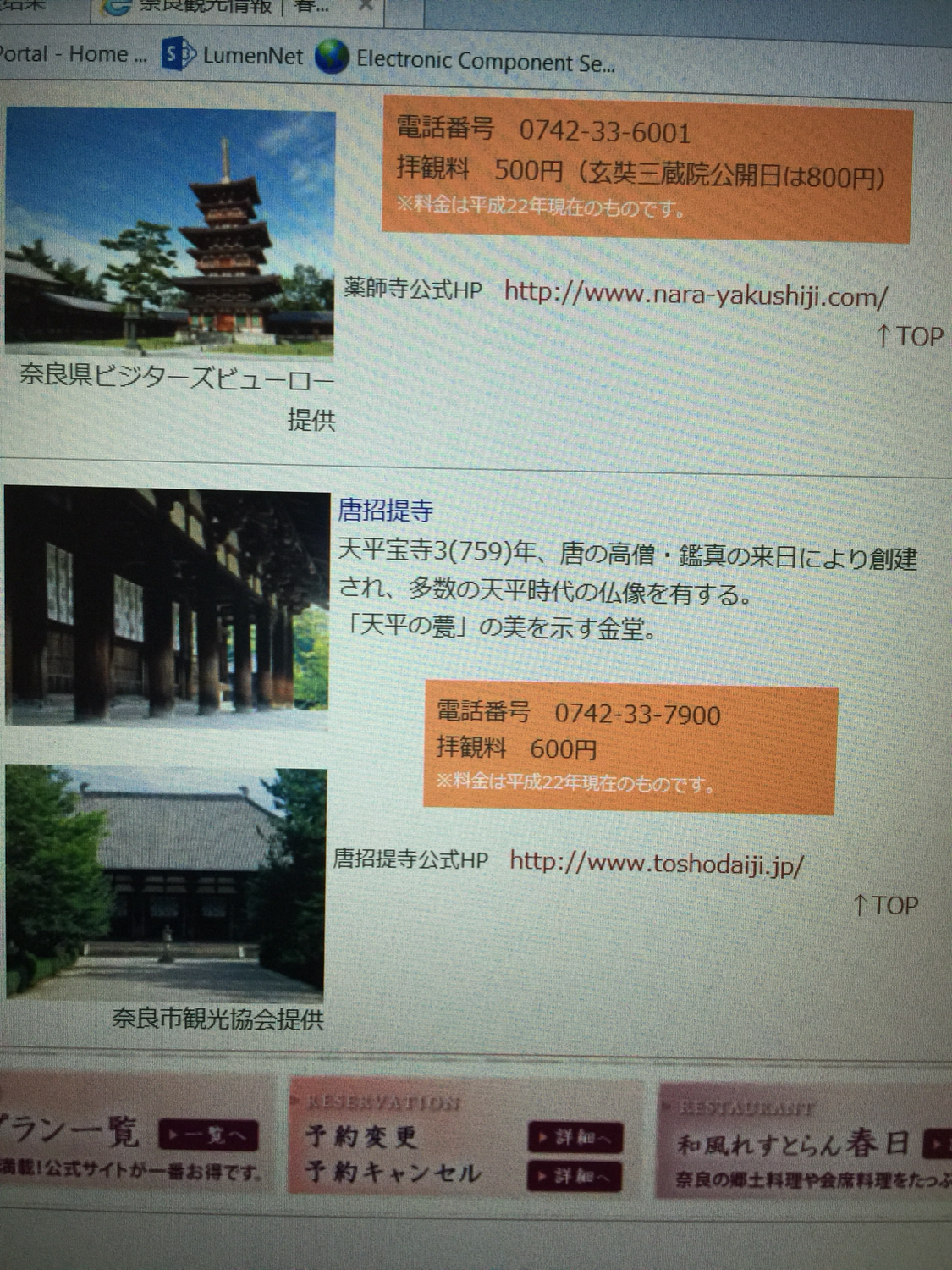Image resolution: width=952 pixels, height=1270 pixels.
Task: Open the Electronic Component Se... bookmark
Action: [465, 60]
